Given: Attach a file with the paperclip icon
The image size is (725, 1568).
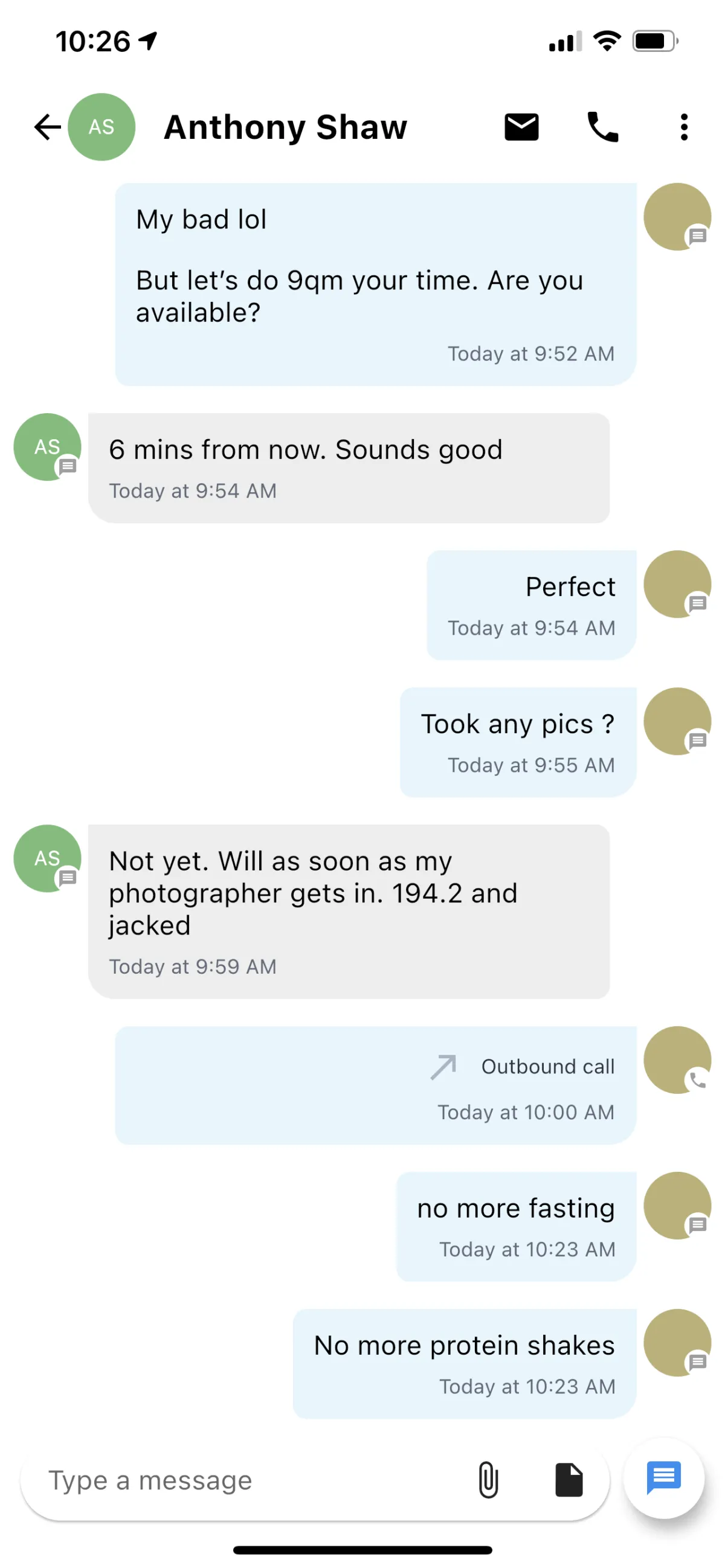Looking at the screenshot, I should click(488, 1480).
